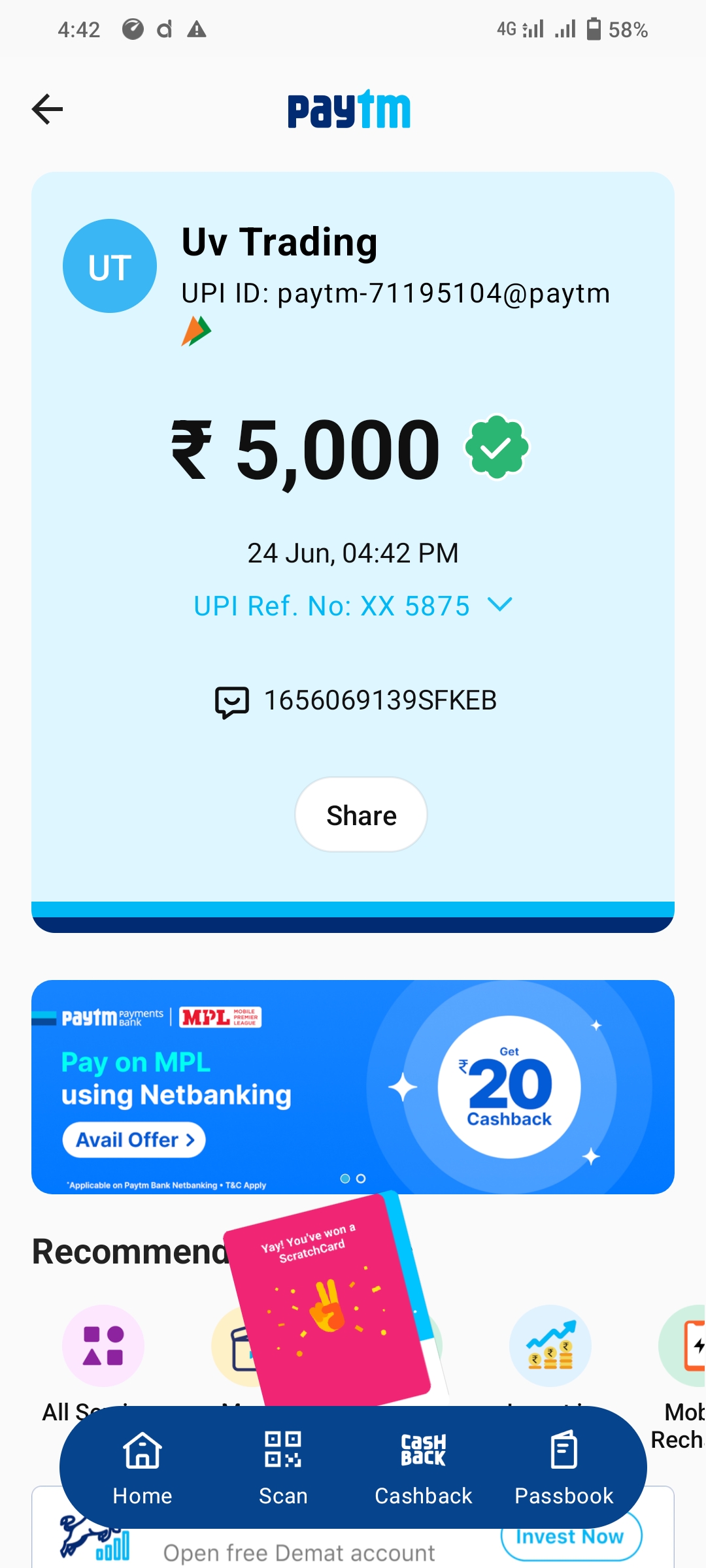Switch to the Cashback tab
The height and width of the screenshot is (1568, 706).
423,1467
